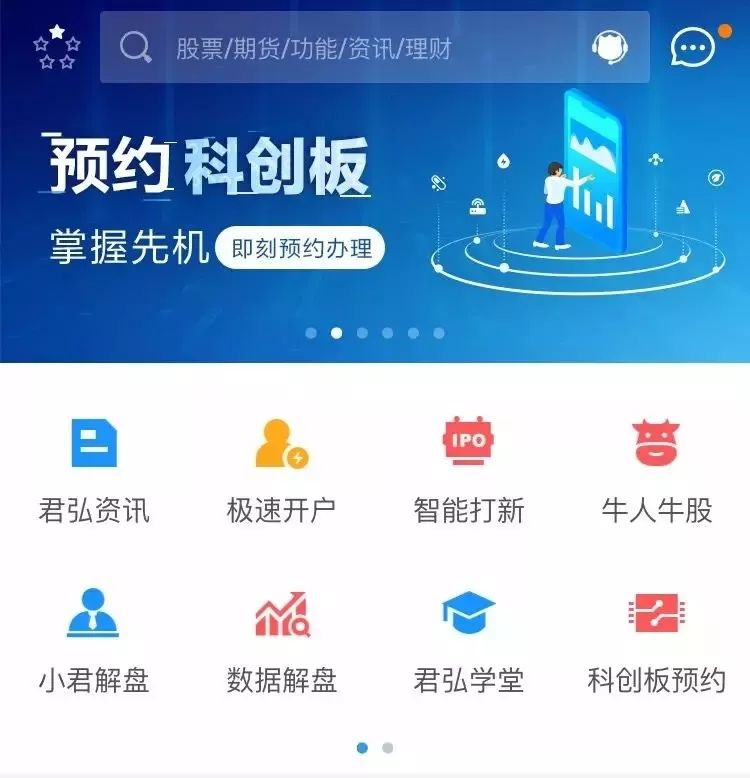The height and width of the screenshot is (778, 750).
Task: Tap the stock search field
Action: 340,47
